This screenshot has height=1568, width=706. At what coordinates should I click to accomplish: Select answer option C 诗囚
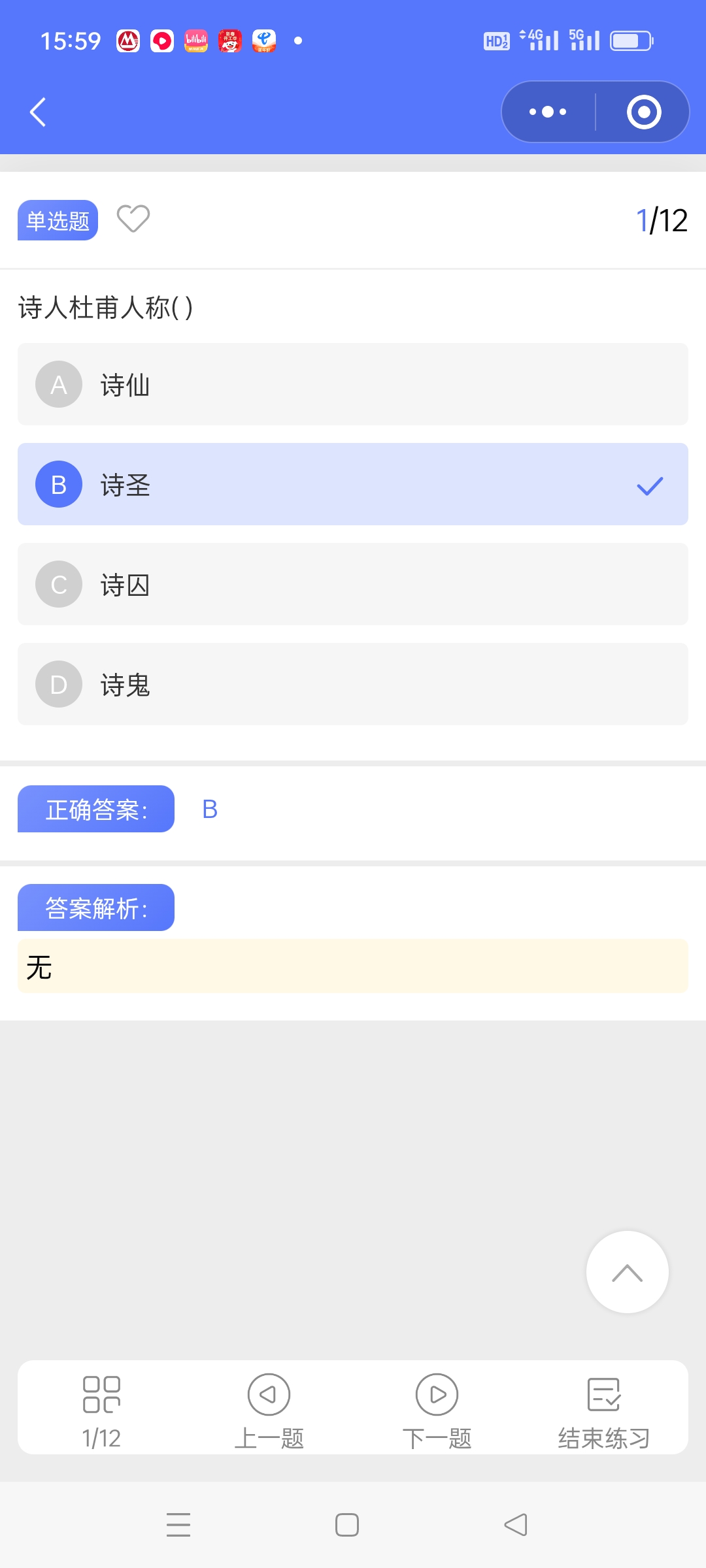353,584
